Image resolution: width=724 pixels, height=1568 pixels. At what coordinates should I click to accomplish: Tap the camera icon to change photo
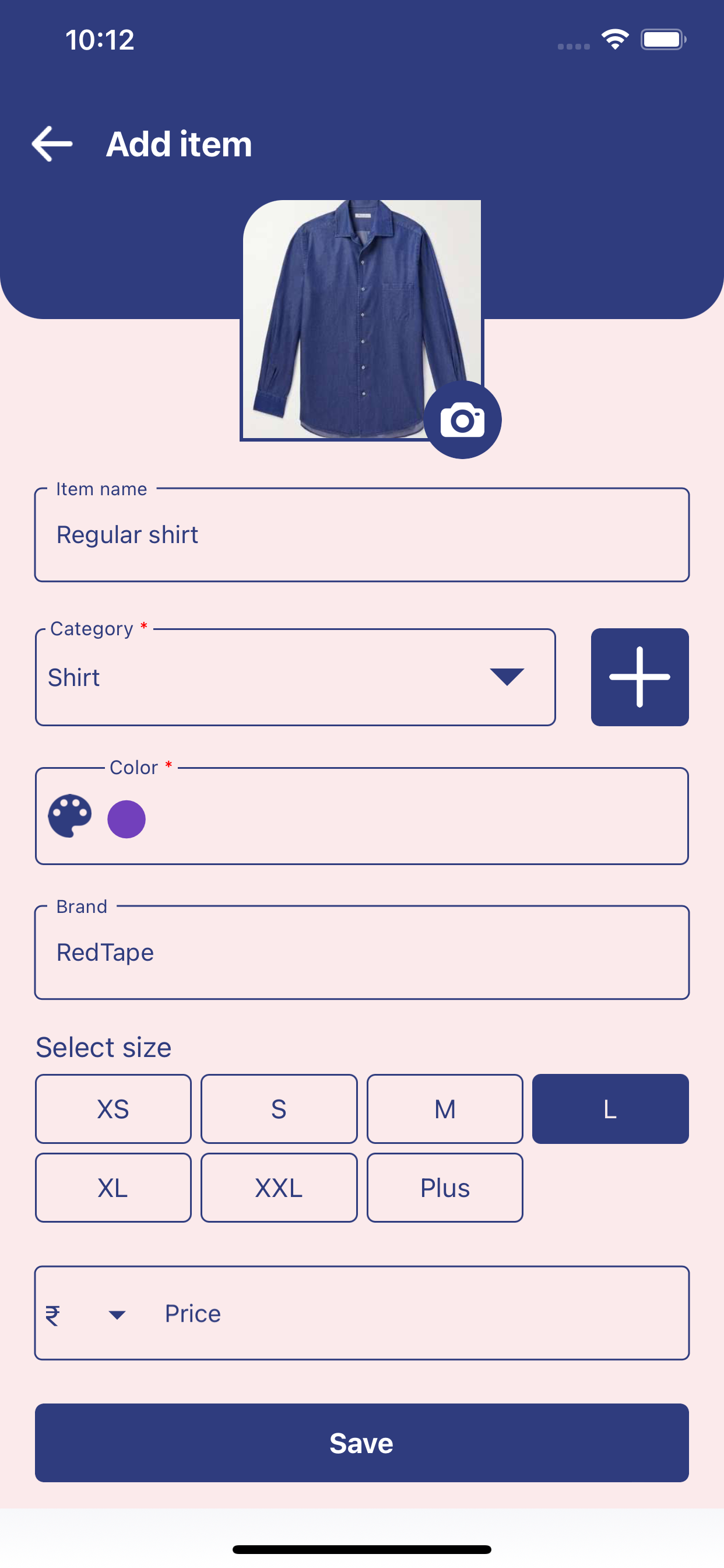[x=462, y=420]
